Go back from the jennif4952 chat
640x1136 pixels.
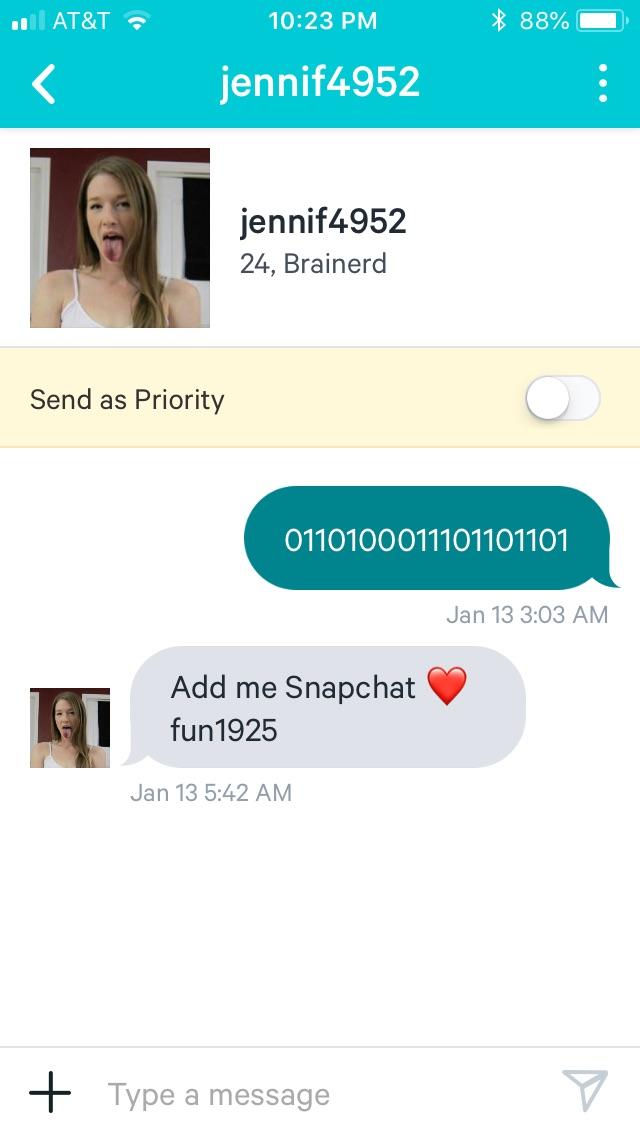(44, 84)
